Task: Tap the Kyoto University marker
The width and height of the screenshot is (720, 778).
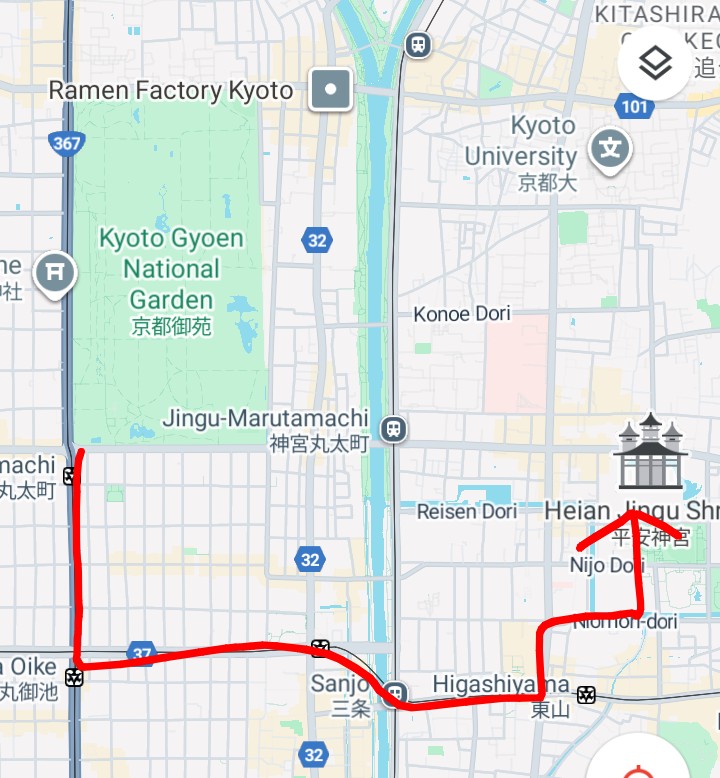Action: tap(609, 149)
